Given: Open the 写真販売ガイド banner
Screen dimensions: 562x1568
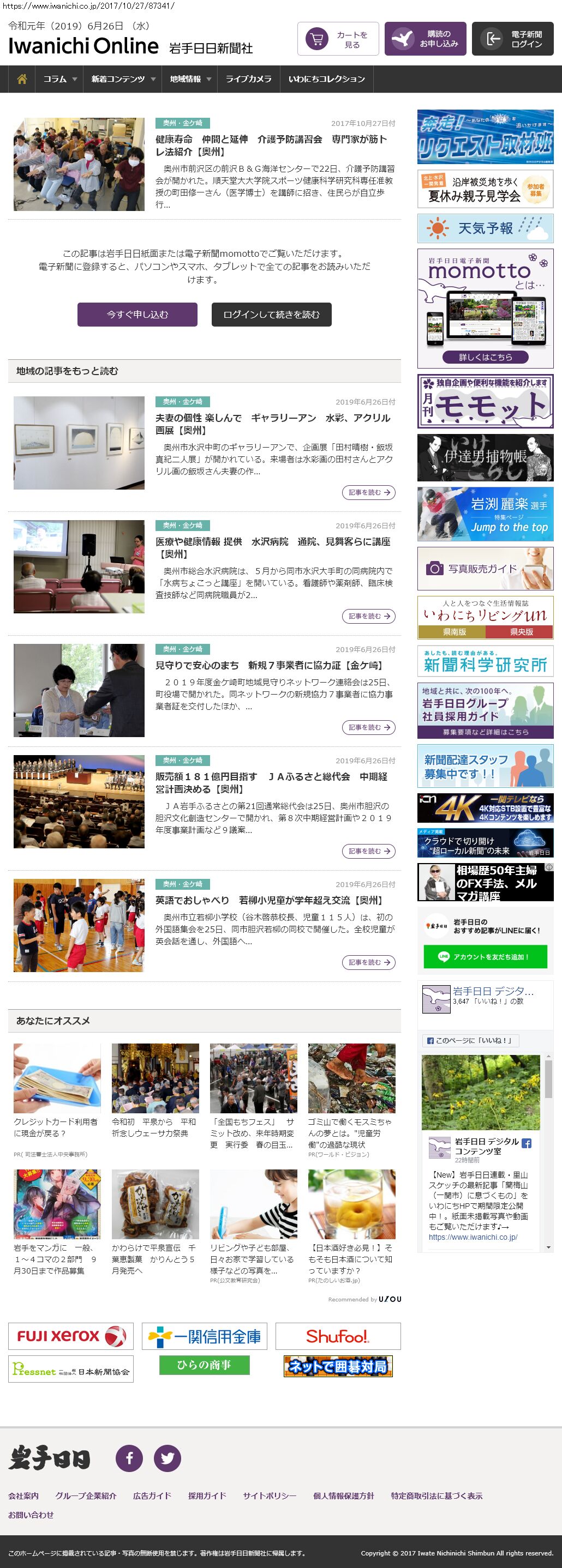Looking at the screenshot, I should [x=485, y=569].
